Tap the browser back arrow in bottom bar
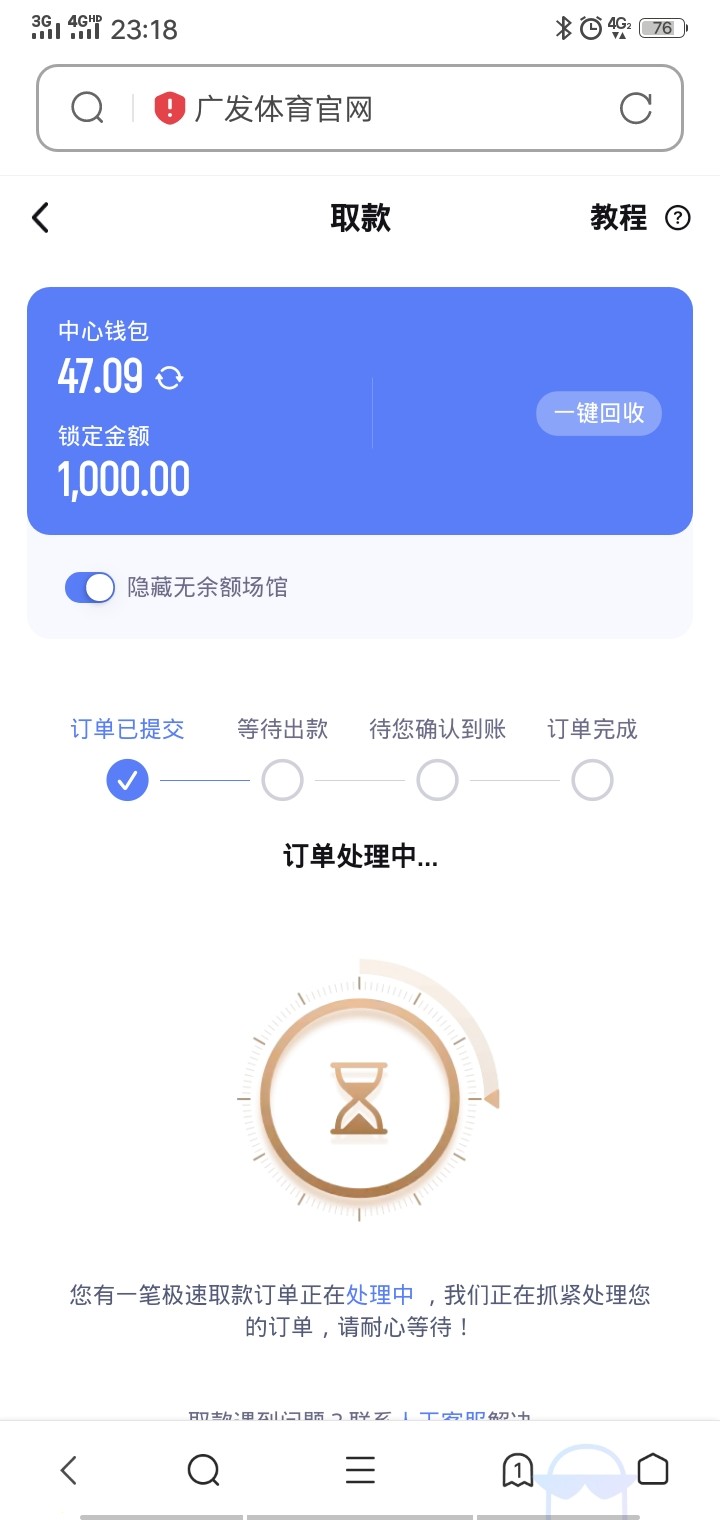Image resolution: width=720 pixels, height=1520 pixels. coord(68,1469)
